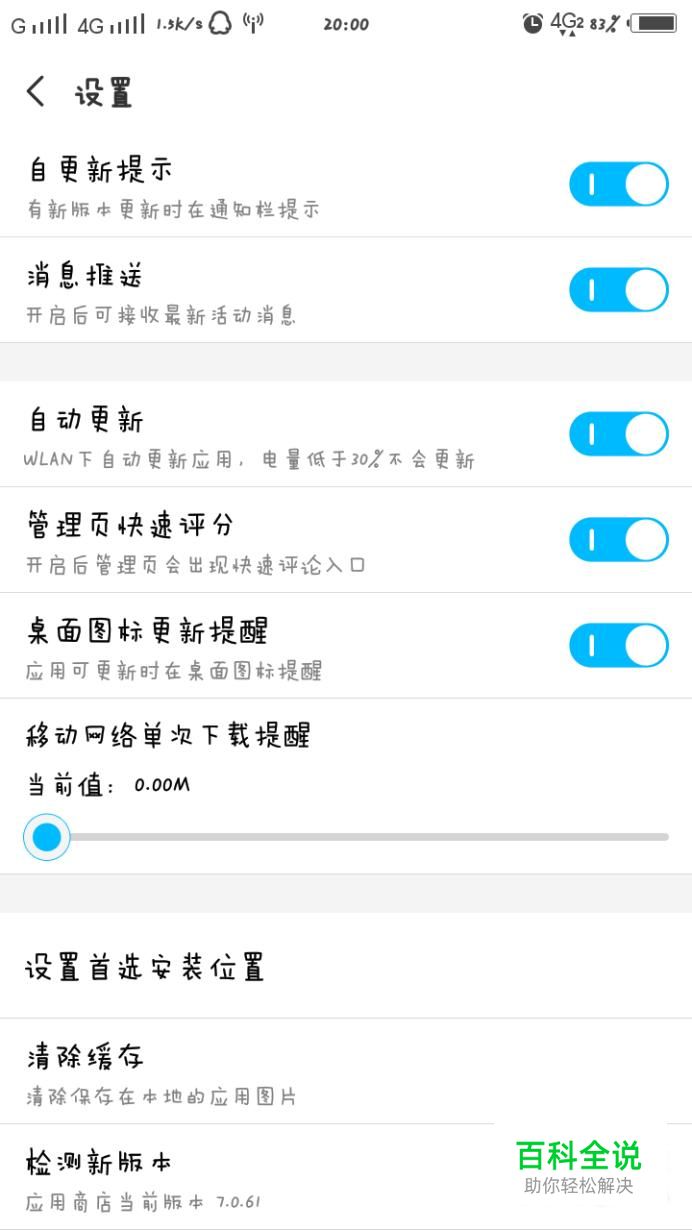Open 设置首选安装位置
692x1230 pixels.
coord(346,966)
